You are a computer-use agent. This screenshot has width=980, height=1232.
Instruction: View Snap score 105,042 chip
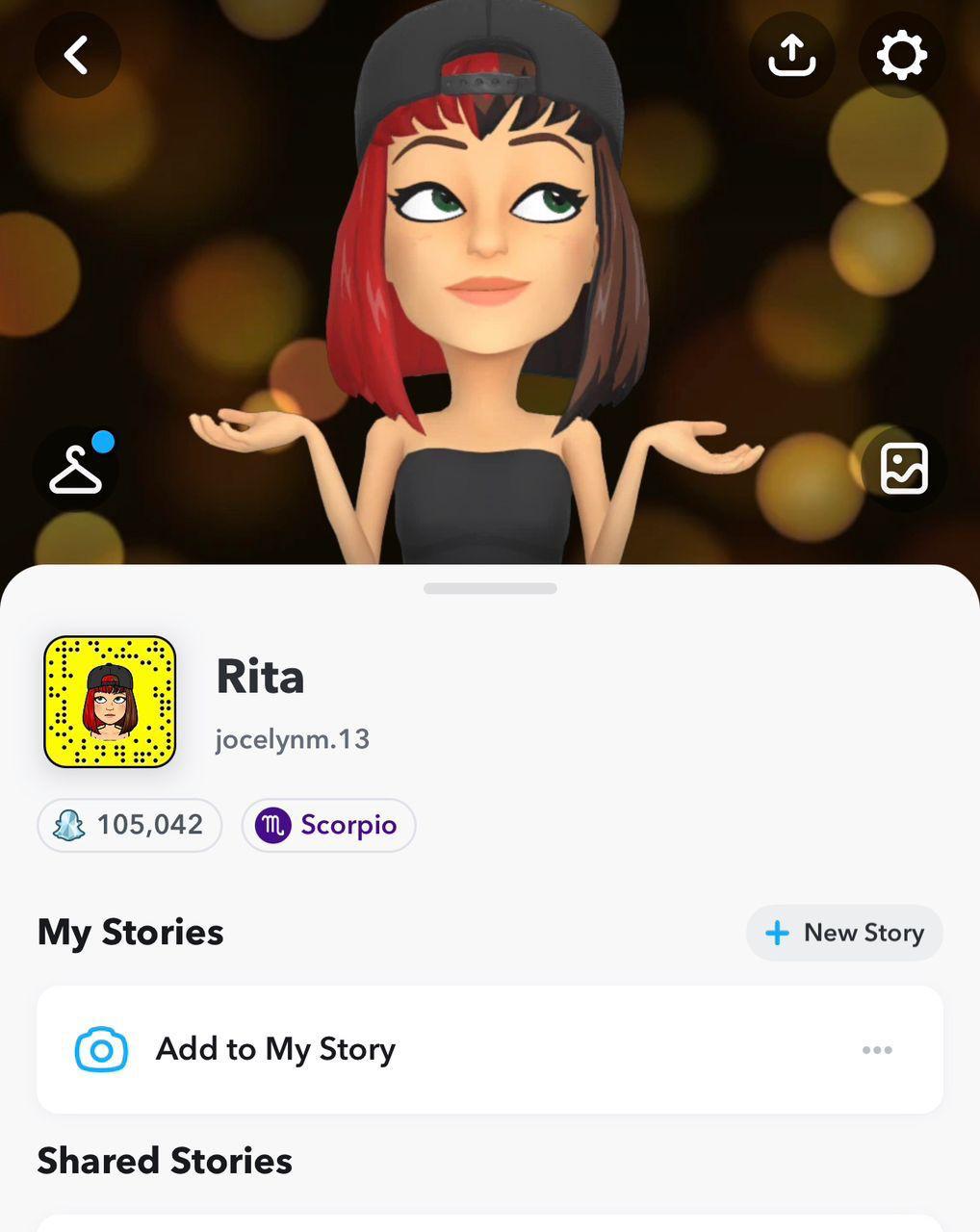130,825
